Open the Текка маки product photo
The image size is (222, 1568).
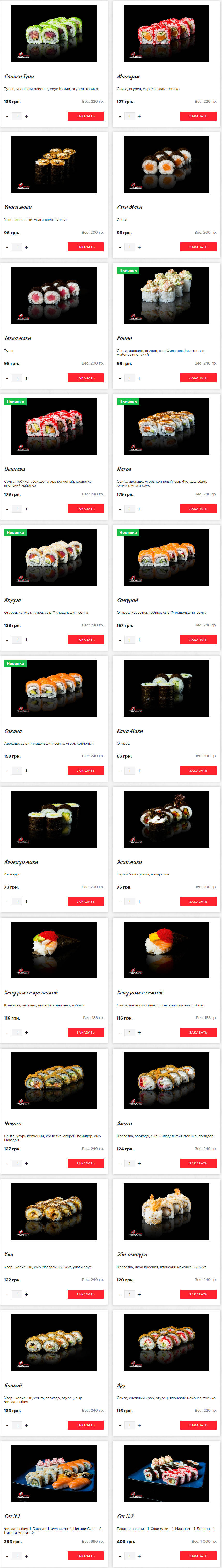click(54, 295)
